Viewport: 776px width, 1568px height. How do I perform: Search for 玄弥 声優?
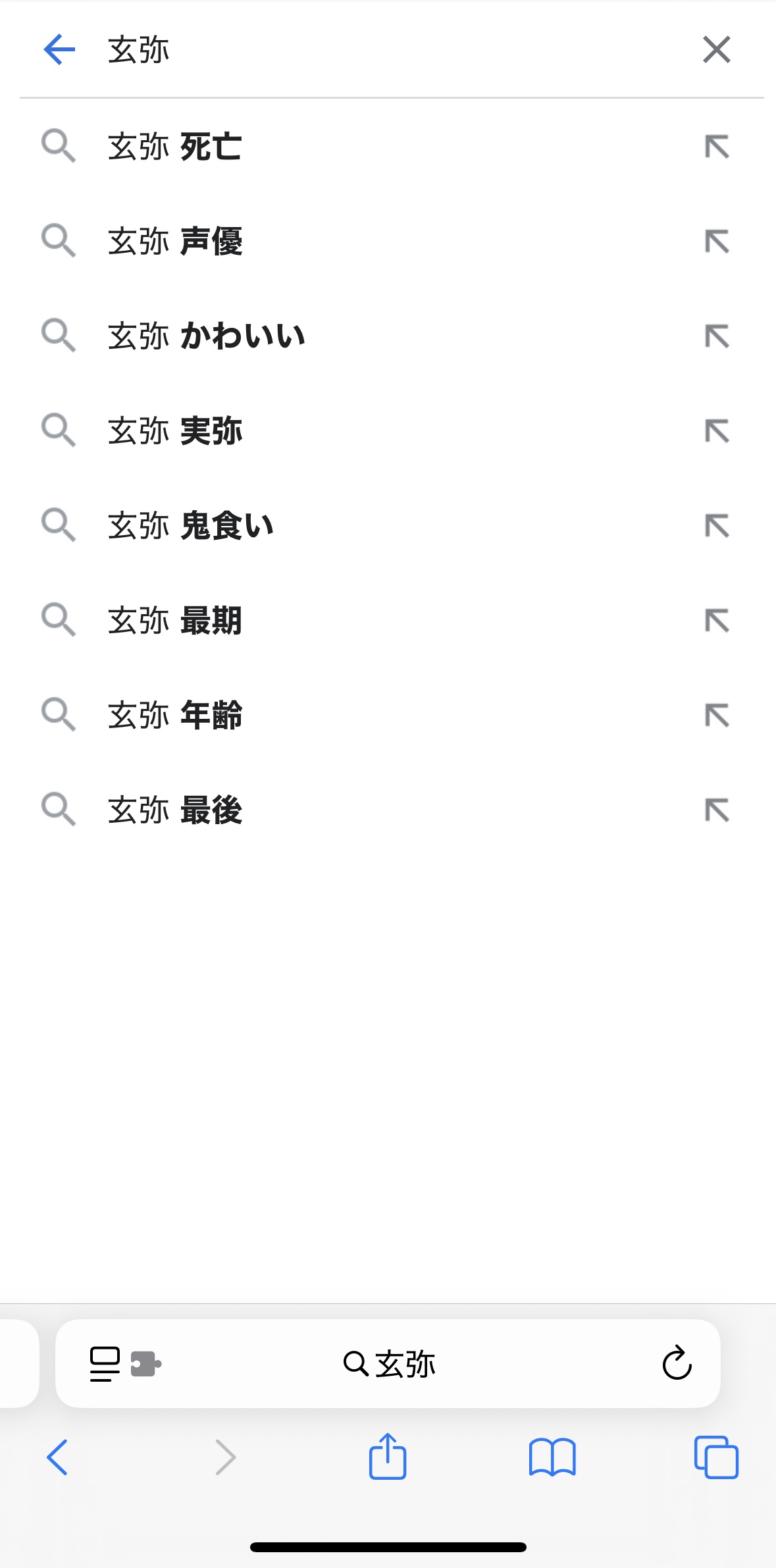coord(175,241)
